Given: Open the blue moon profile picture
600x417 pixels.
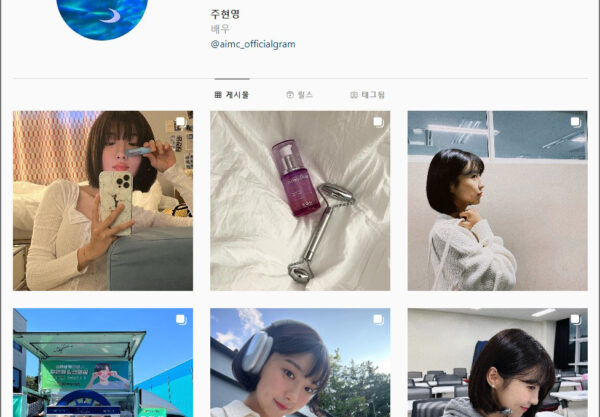Looking at the screenshot, I should click(x=103, y=16).
